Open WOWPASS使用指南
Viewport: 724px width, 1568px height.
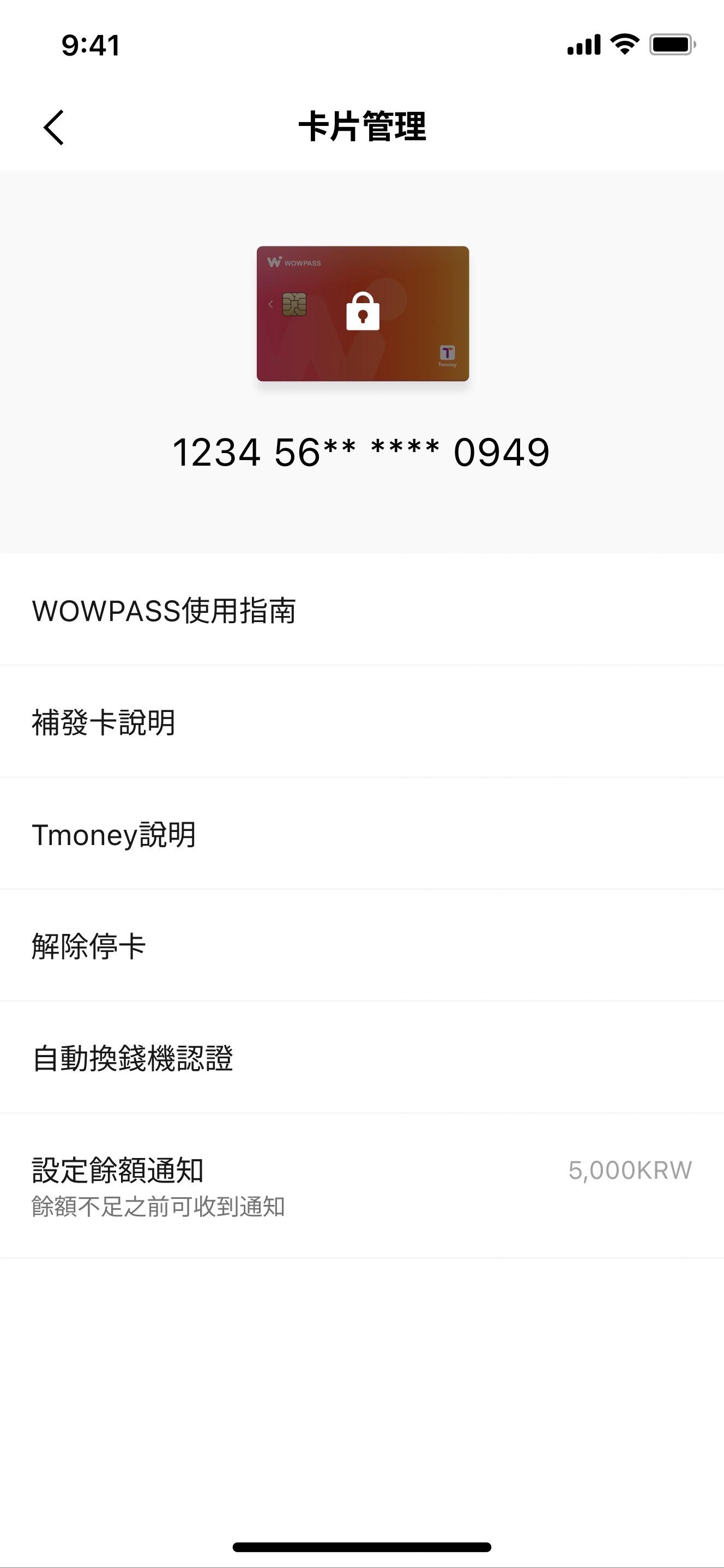pos(361,610)
